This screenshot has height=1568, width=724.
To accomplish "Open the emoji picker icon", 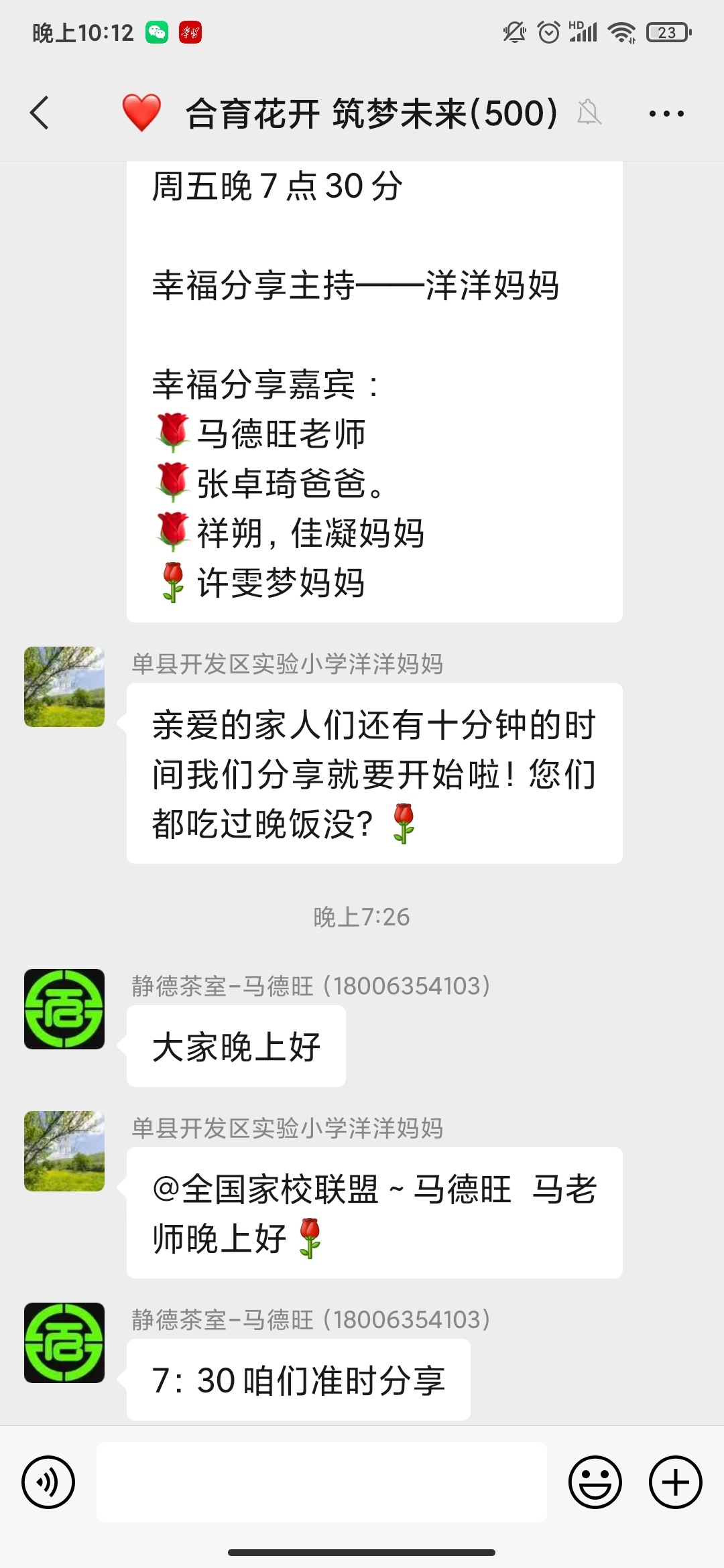I will [x=596, y=1482].
